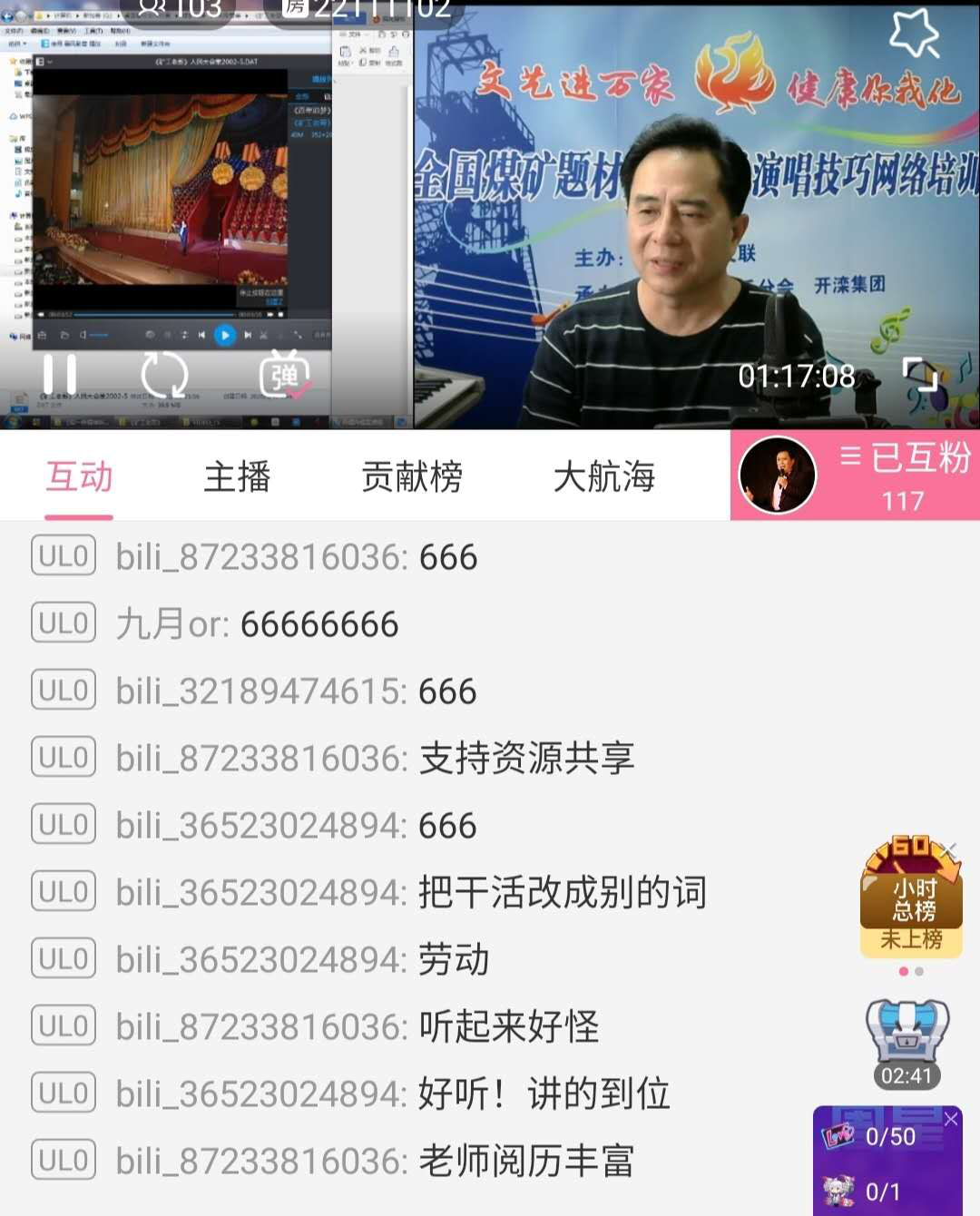Close the 小时总榜 ranking widget
This screenshot has height=1216, width=980.
(x=950, y=849)
